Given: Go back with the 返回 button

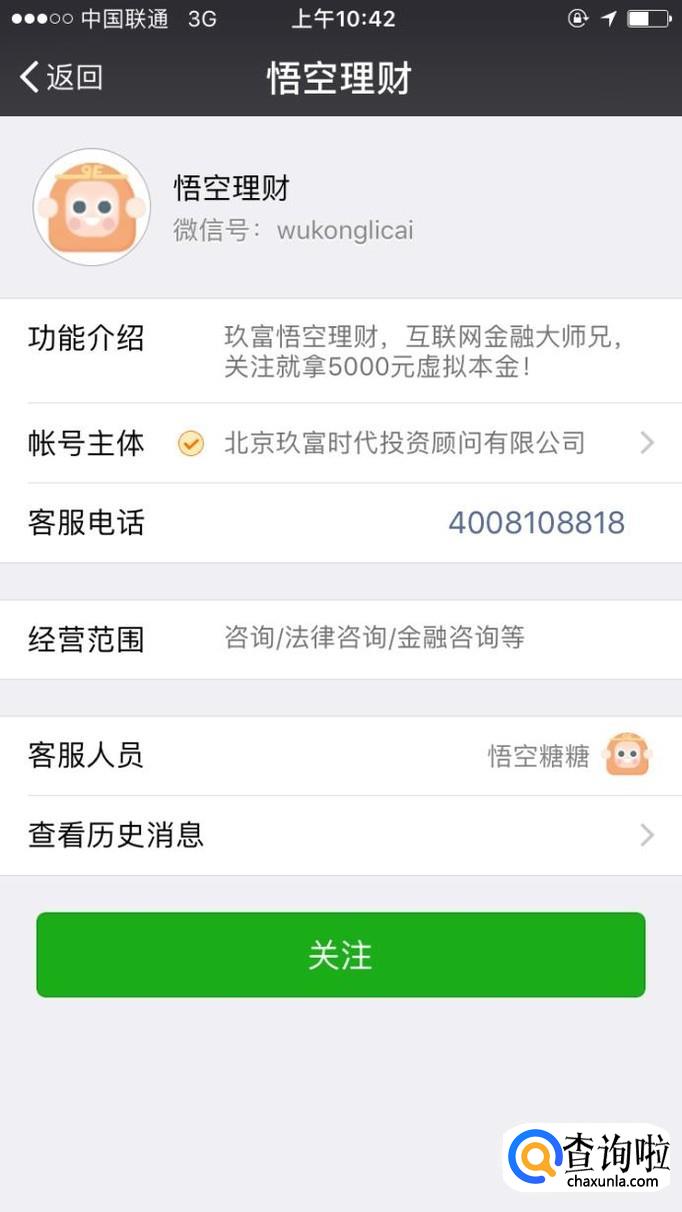Looking at the screenshot, I should point(61,78).
